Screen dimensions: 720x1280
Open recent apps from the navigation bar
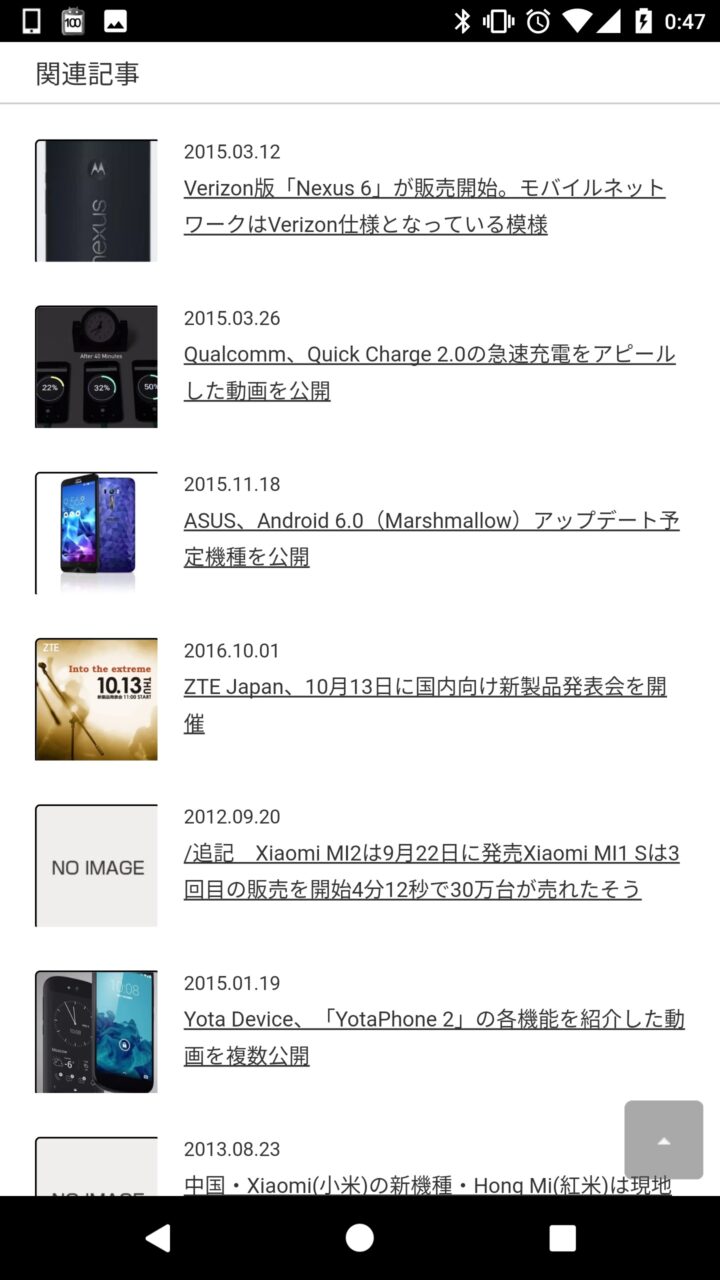pos(562,1238)
